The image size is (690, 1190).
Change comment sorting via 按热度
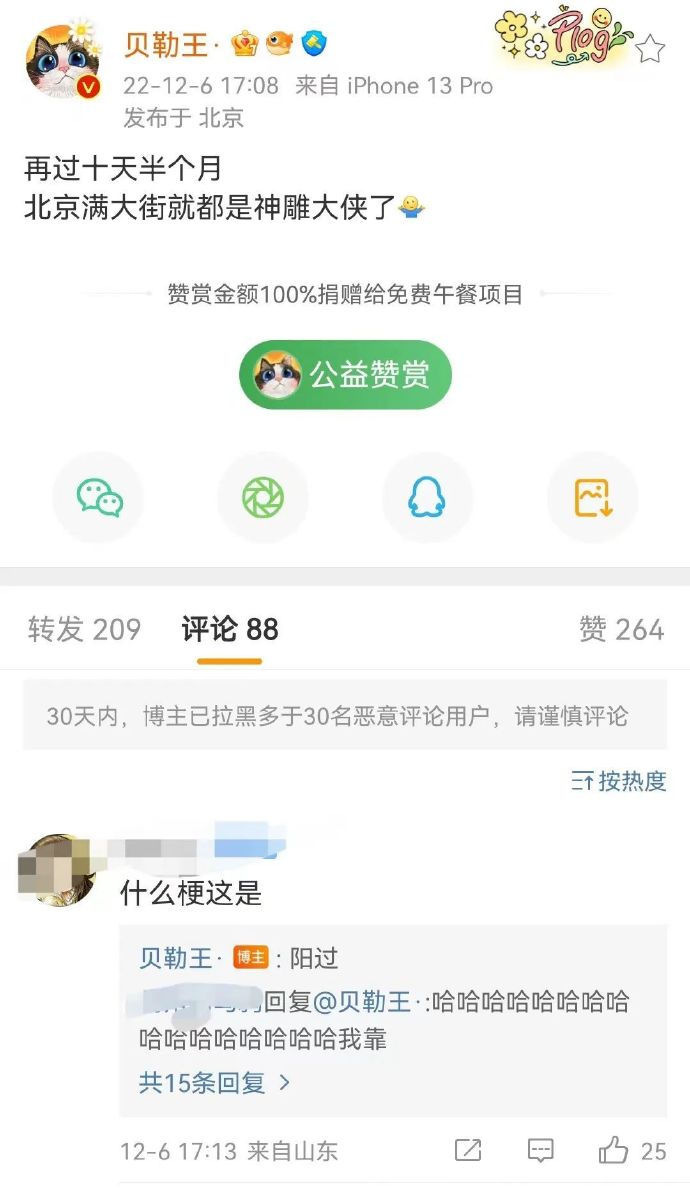[x=619, y=781]
